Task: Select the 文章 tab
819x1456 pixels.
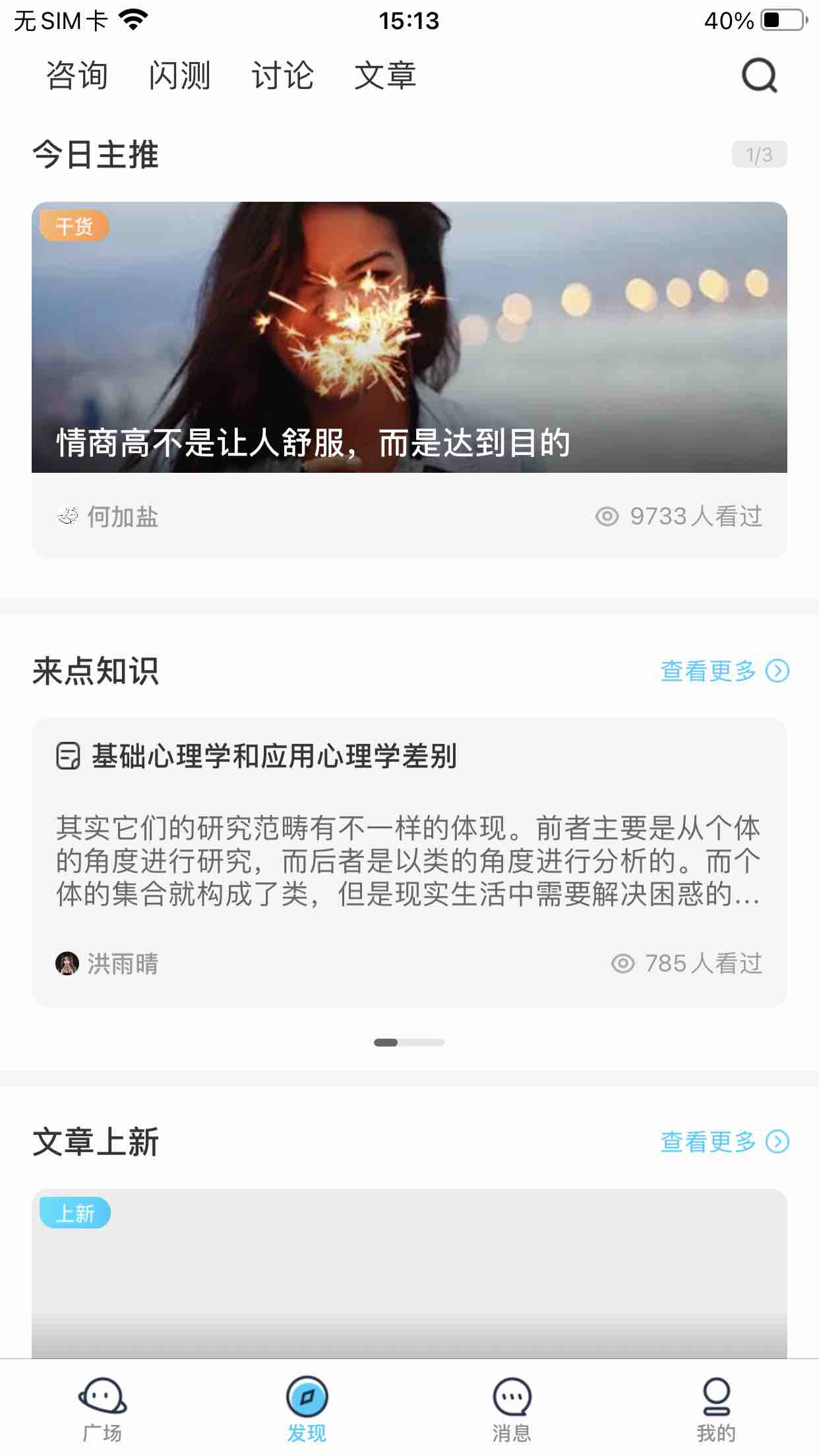Action: click(385, 76)
